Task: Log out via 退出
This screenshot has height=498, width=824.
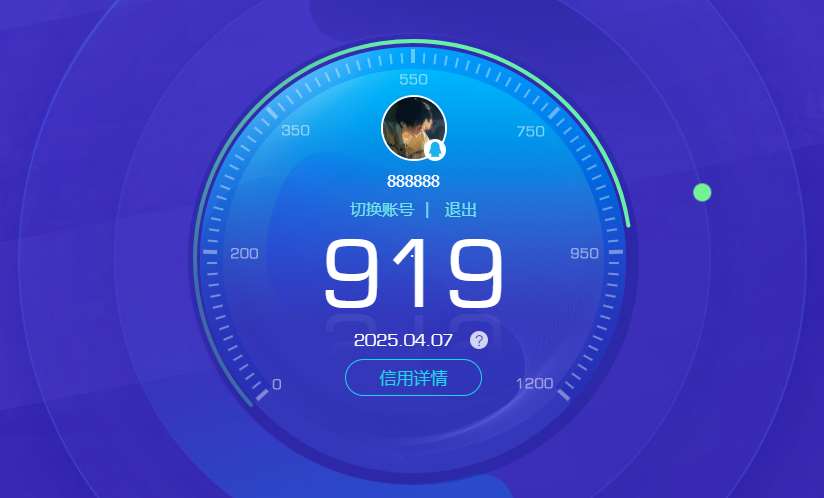Action: pos(460,210)
